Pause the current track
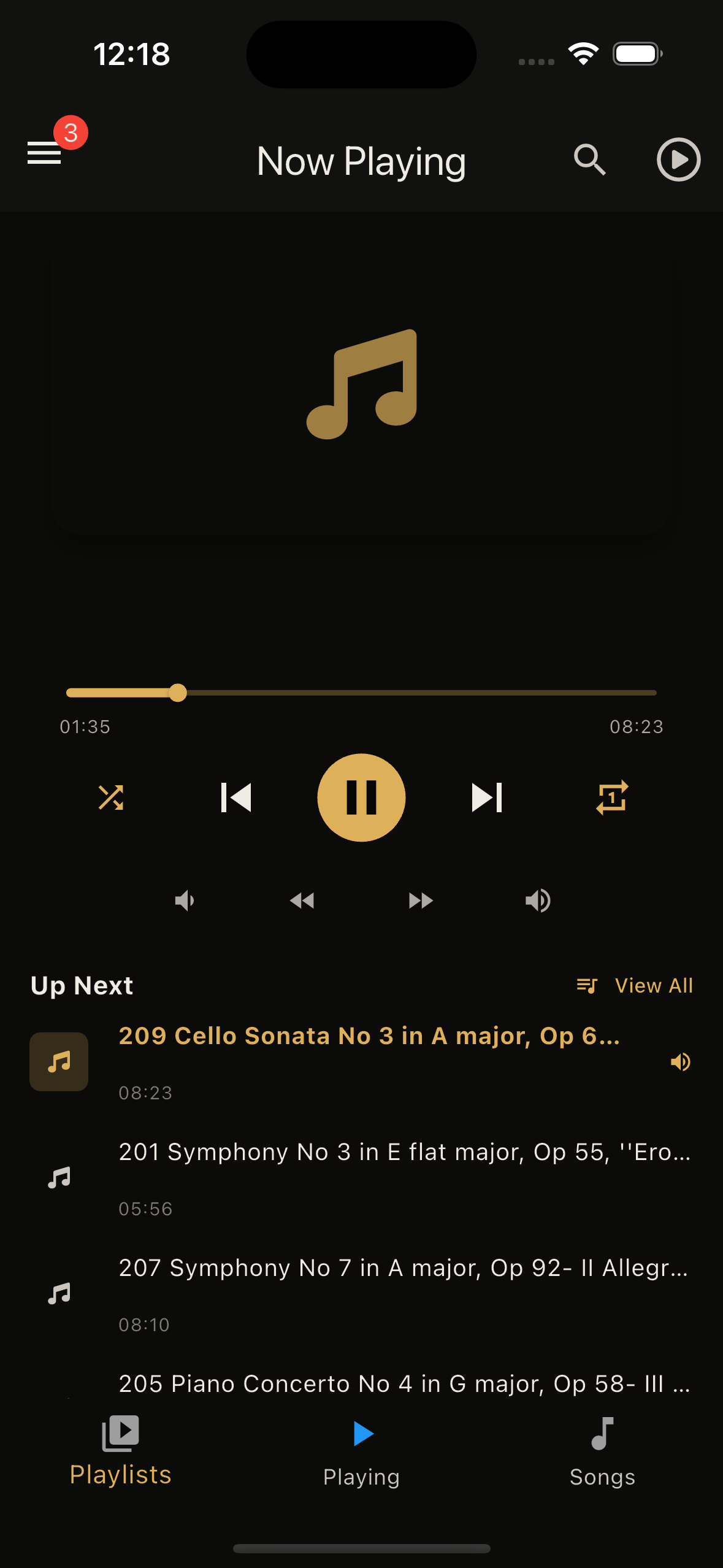Viewport: 723px width, 1568px height. [361, 797]
